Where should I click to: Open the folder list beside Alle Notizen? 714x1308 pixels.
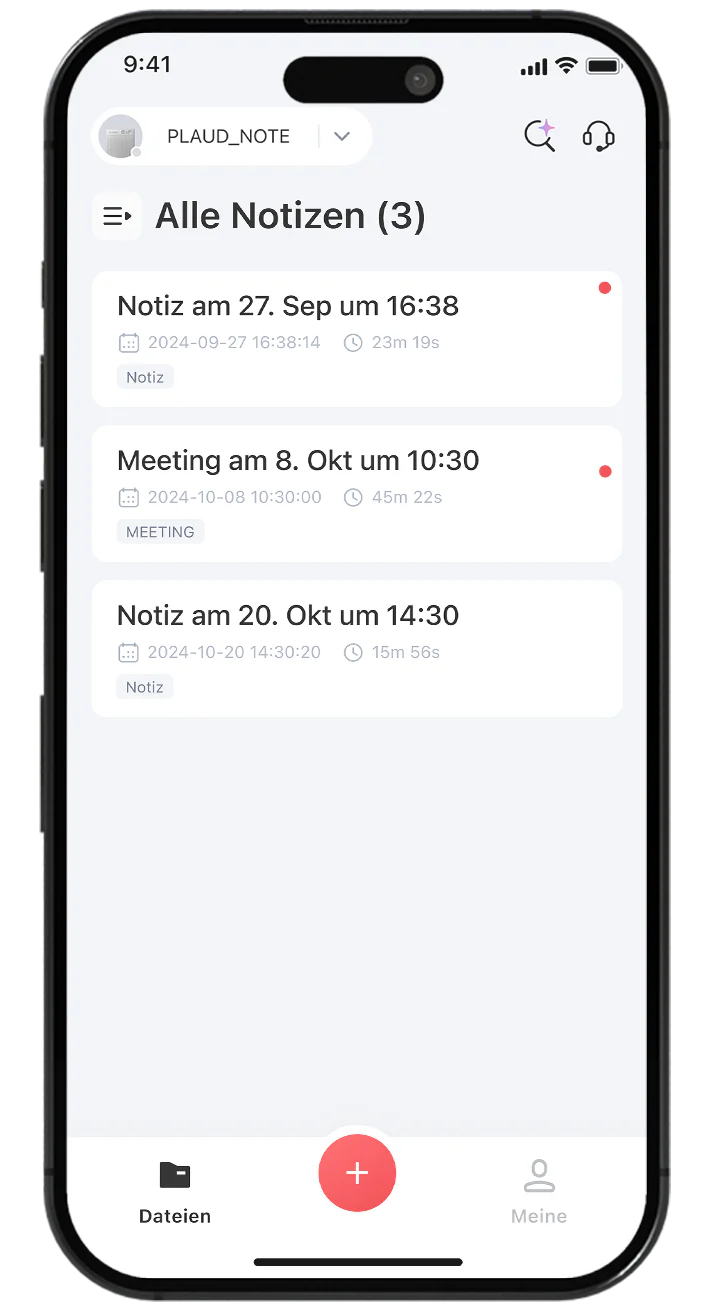pos(117,216)
